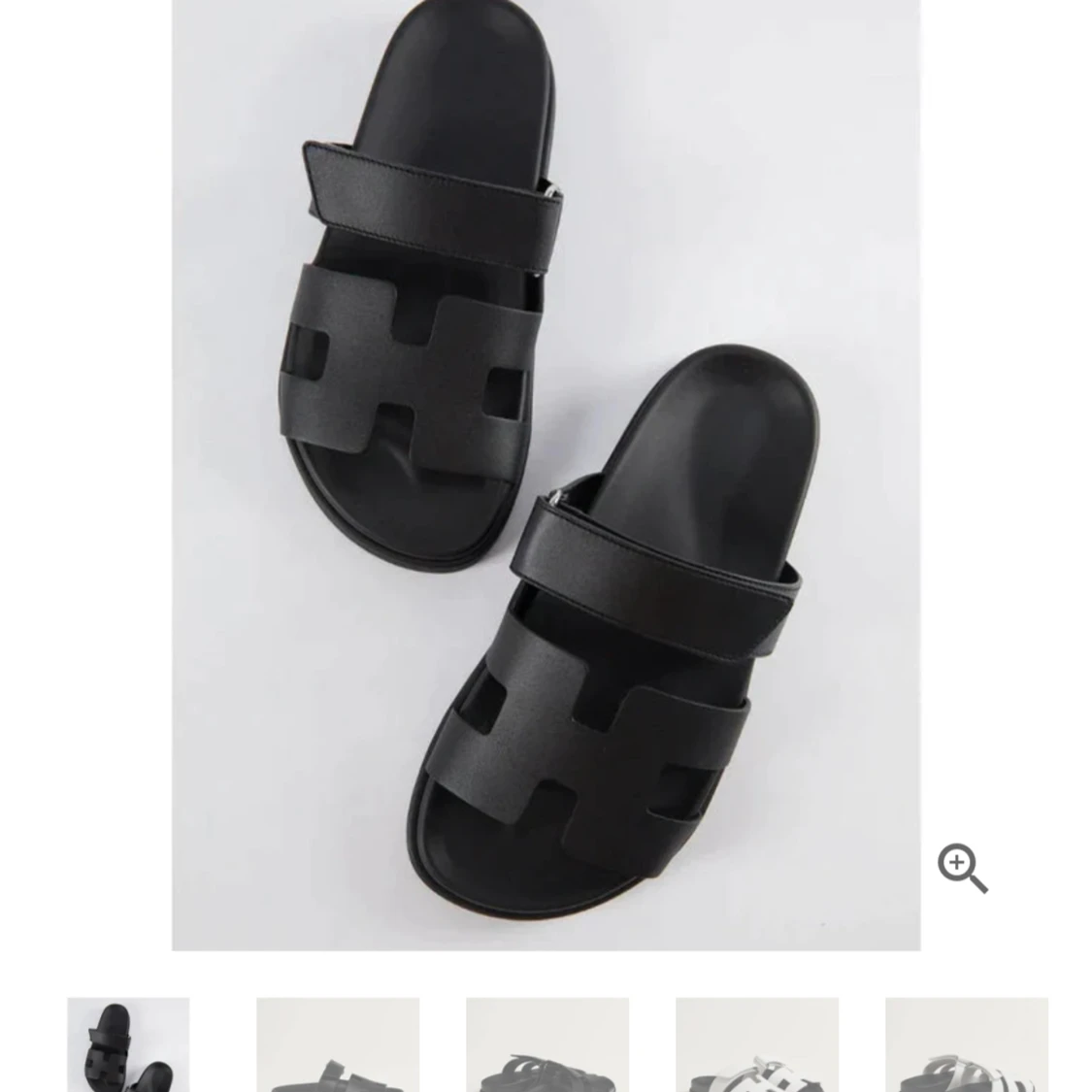
Task: Show the third gallery thumbnail of the black pair
Action: click(547, 1044)
